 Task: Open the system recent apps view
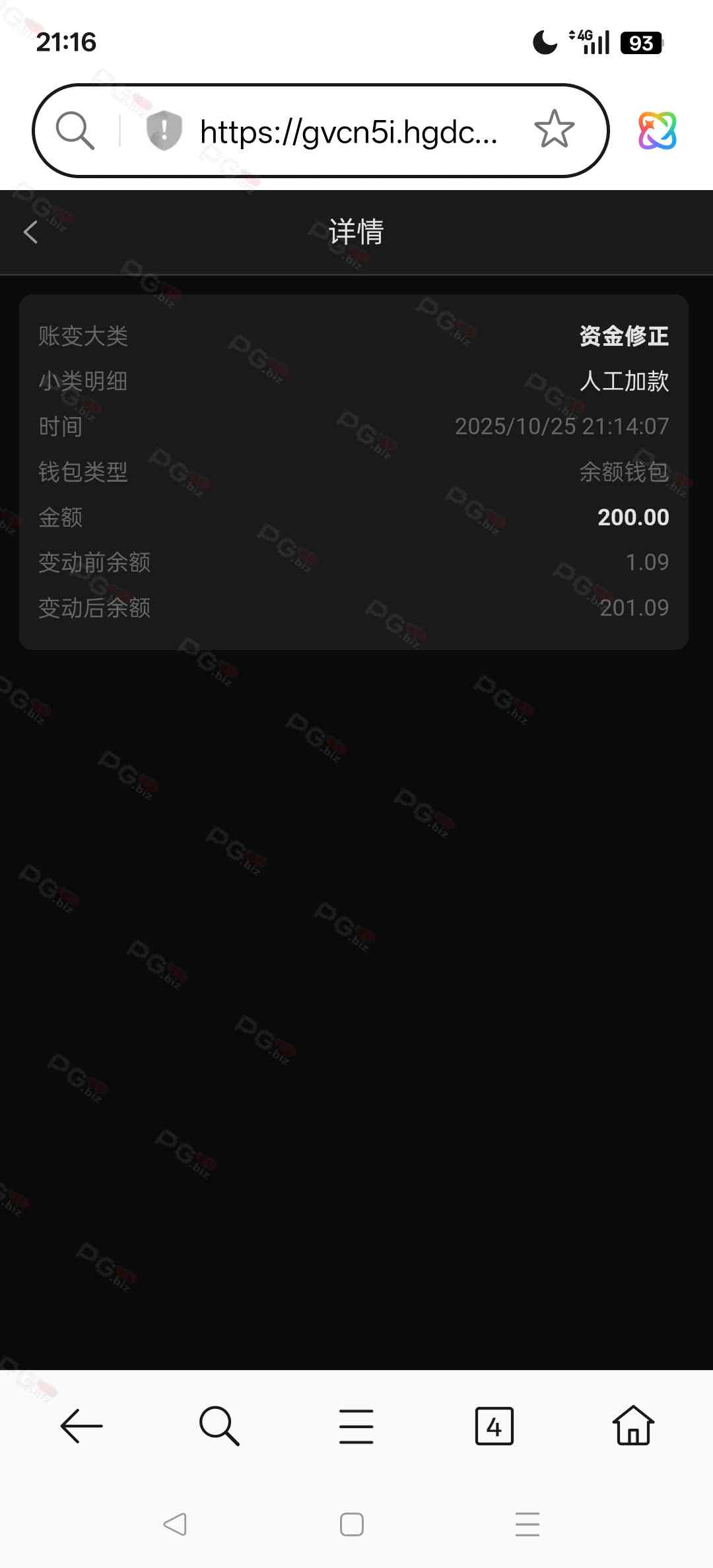(x=527, y=1524)
